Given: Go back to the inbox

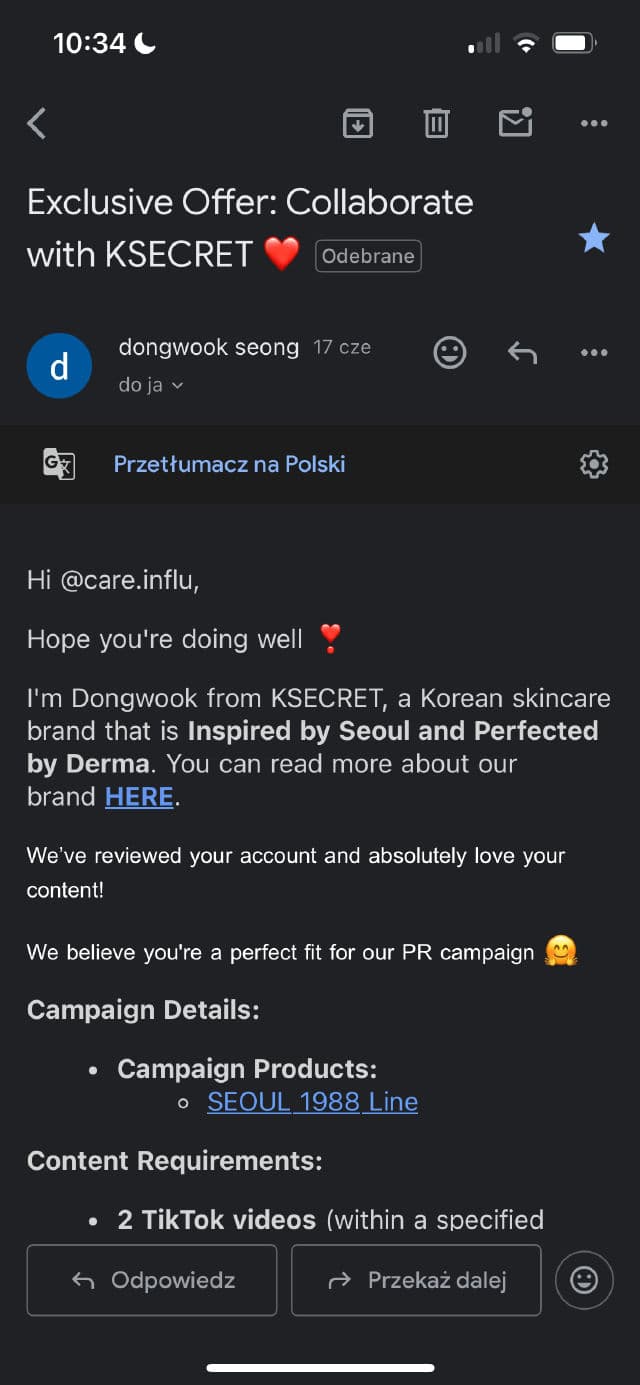Looking at the screenshot, I should (x=37, y=124).
